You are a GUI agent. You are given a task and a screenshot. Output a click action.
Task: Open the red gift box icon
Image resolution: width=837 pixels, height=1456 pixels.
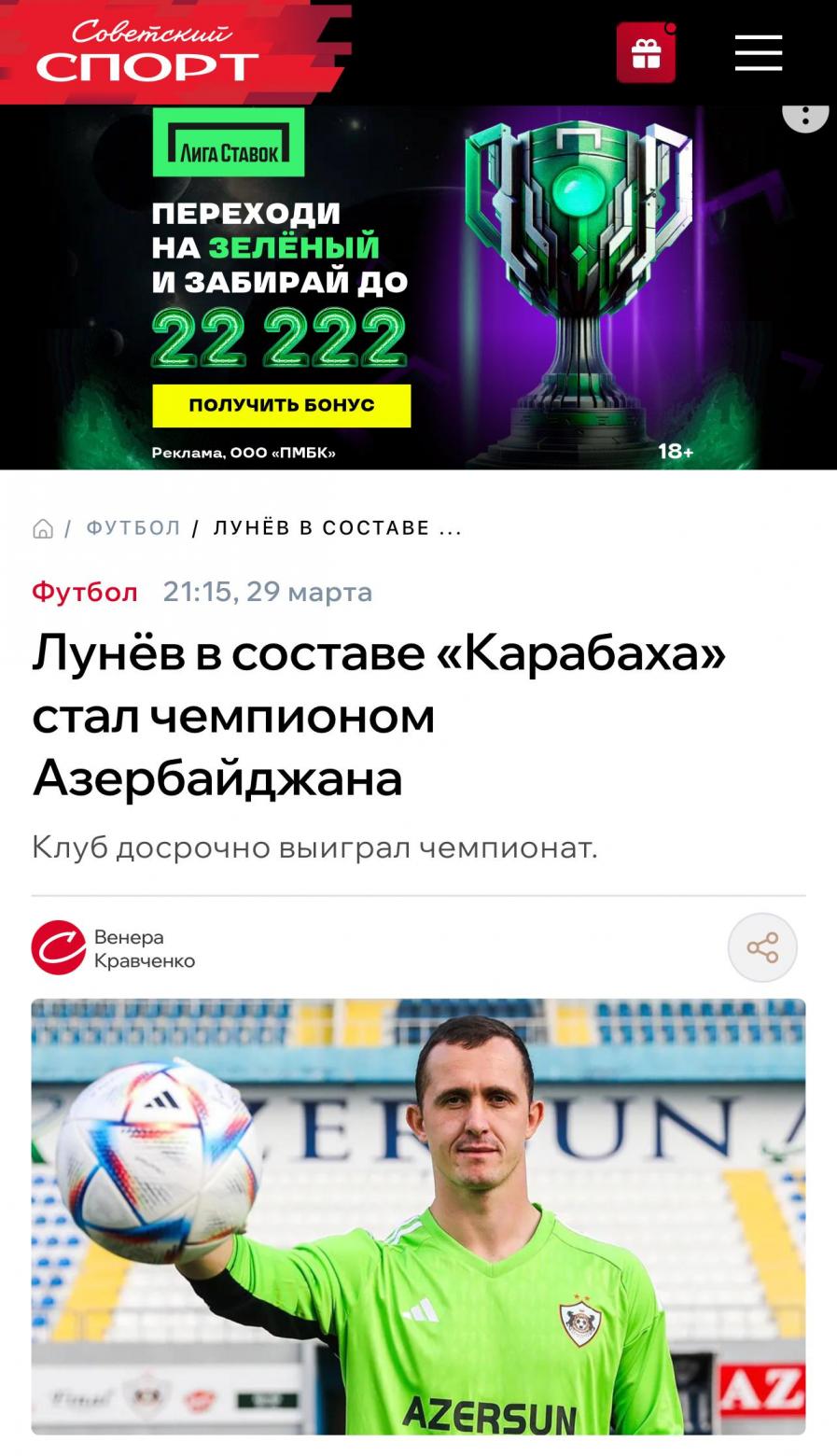pos(646,53)
